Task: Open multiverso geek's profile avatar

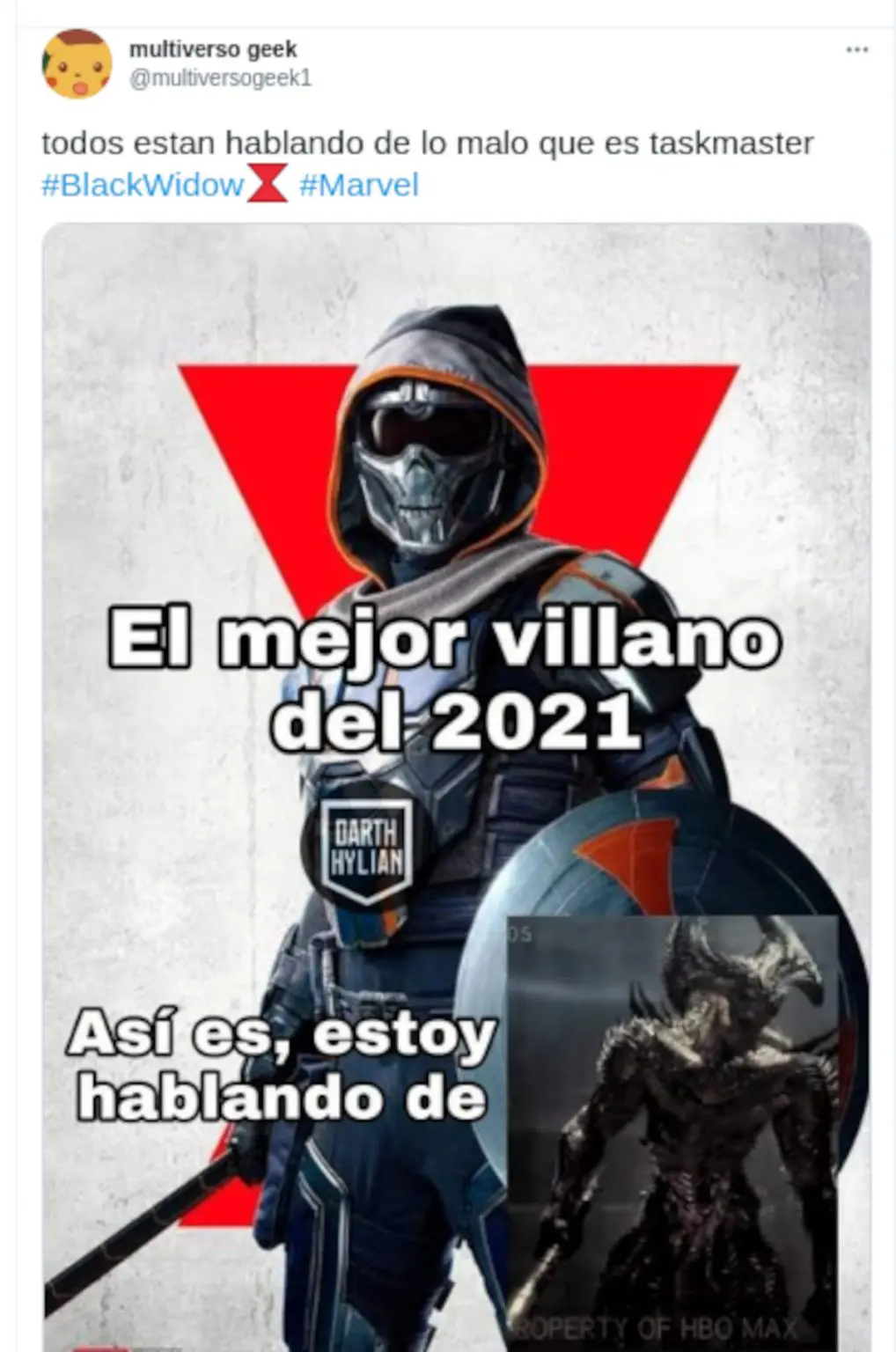Action: pyautogui.click(x=77, y=64)
